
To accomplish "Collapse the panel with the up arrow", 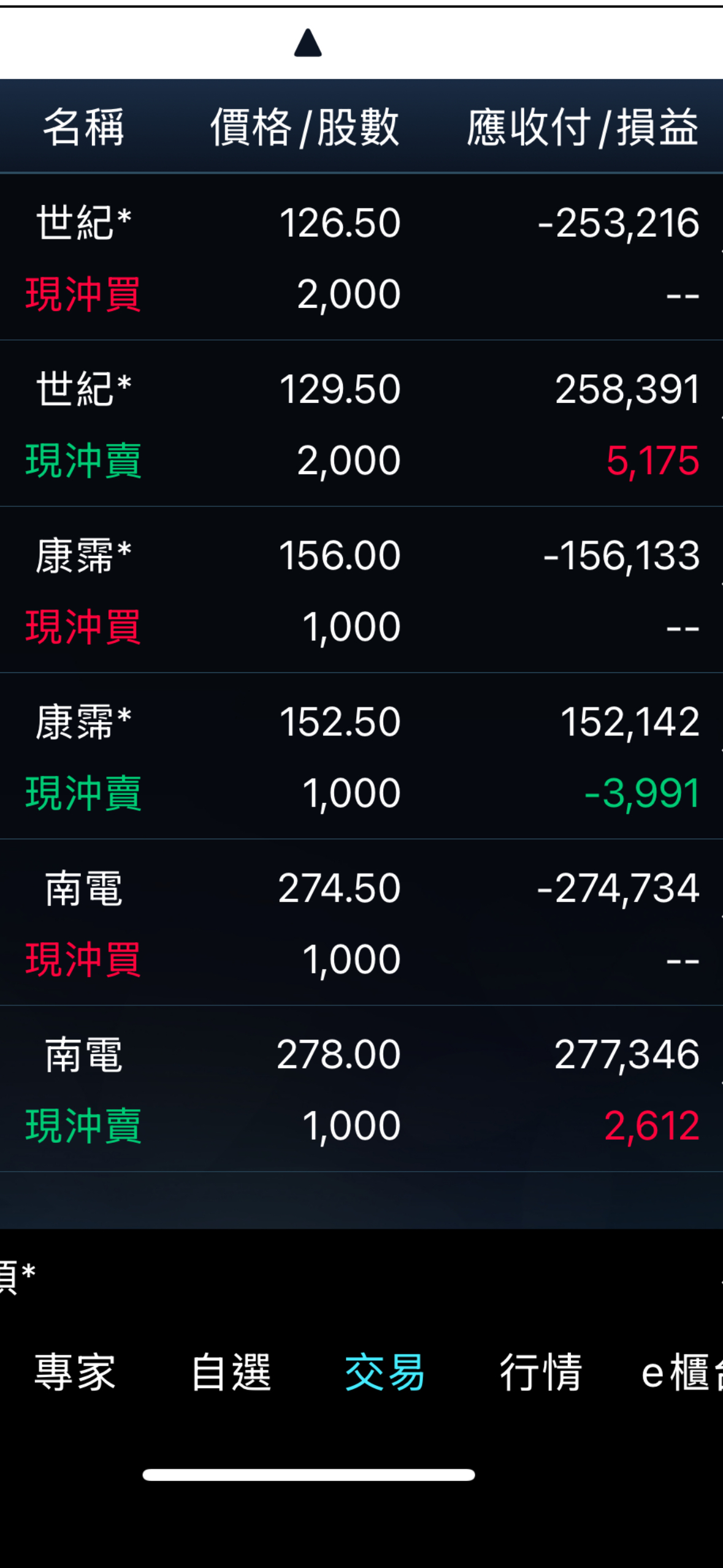I will pos(308,43).
